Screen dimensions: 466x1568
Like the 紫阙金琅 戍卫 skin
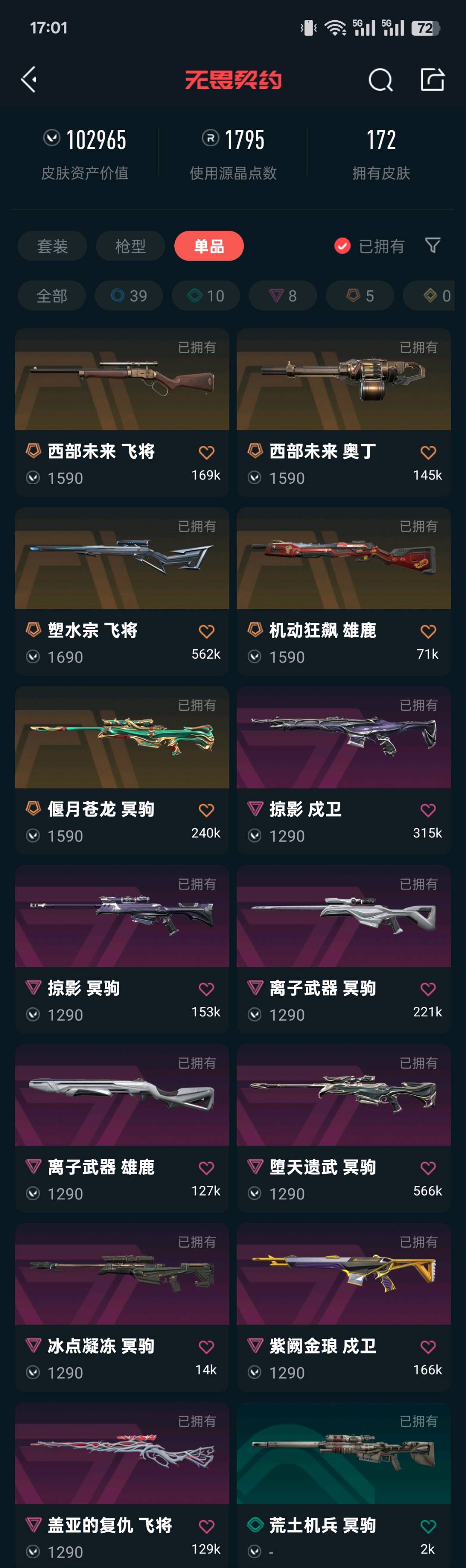click(x=428, y=1347)
